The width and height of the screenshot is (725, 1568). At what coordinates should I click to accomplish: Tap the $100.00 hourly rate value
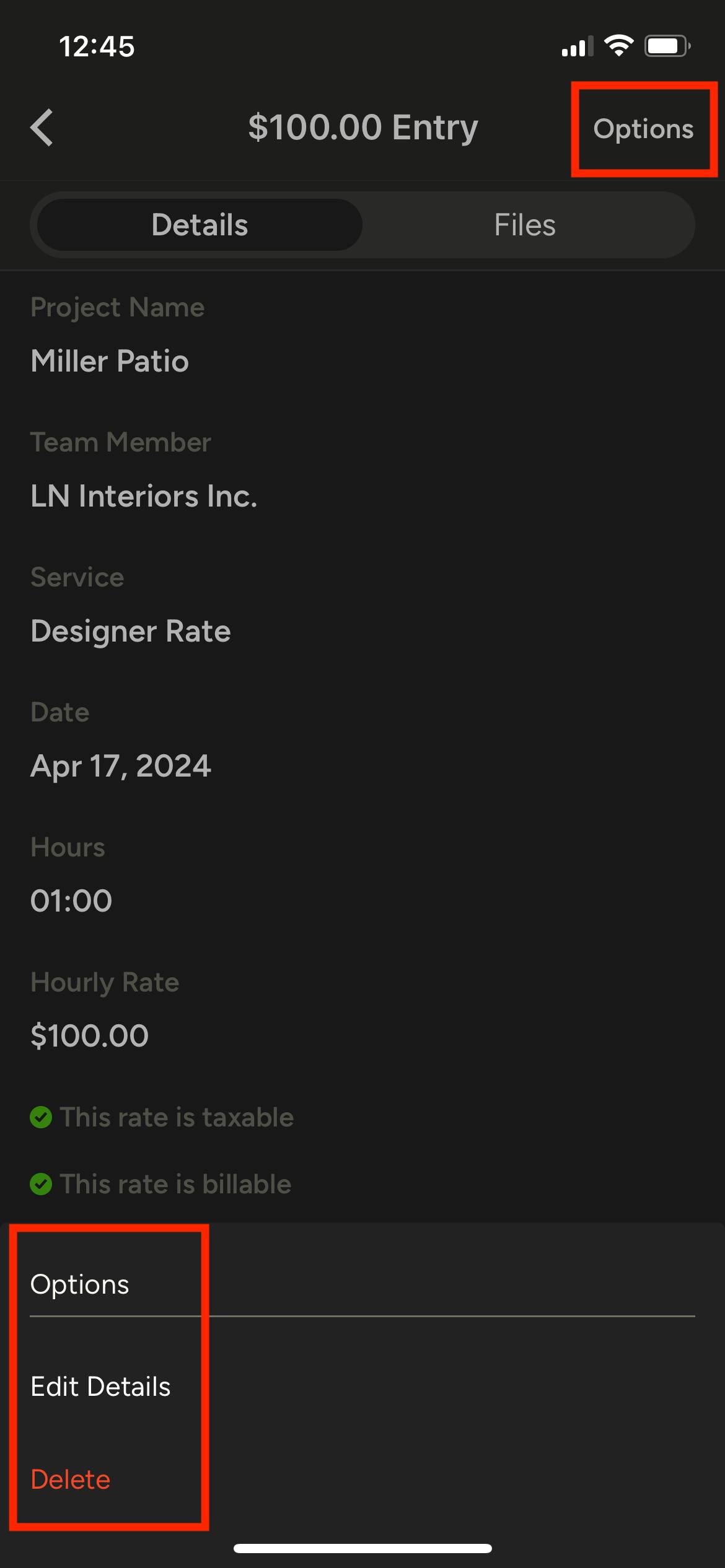(89, 1034)
